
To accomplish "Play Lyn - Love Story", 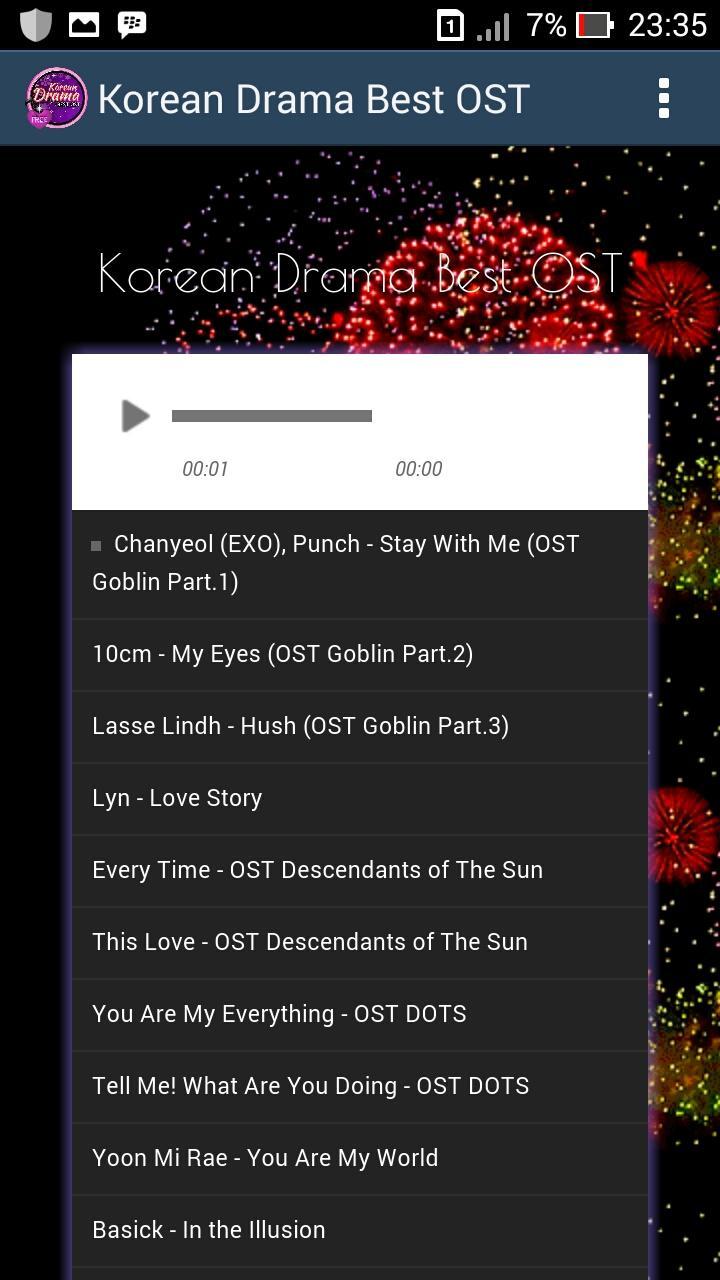I will tap(178, 798).
